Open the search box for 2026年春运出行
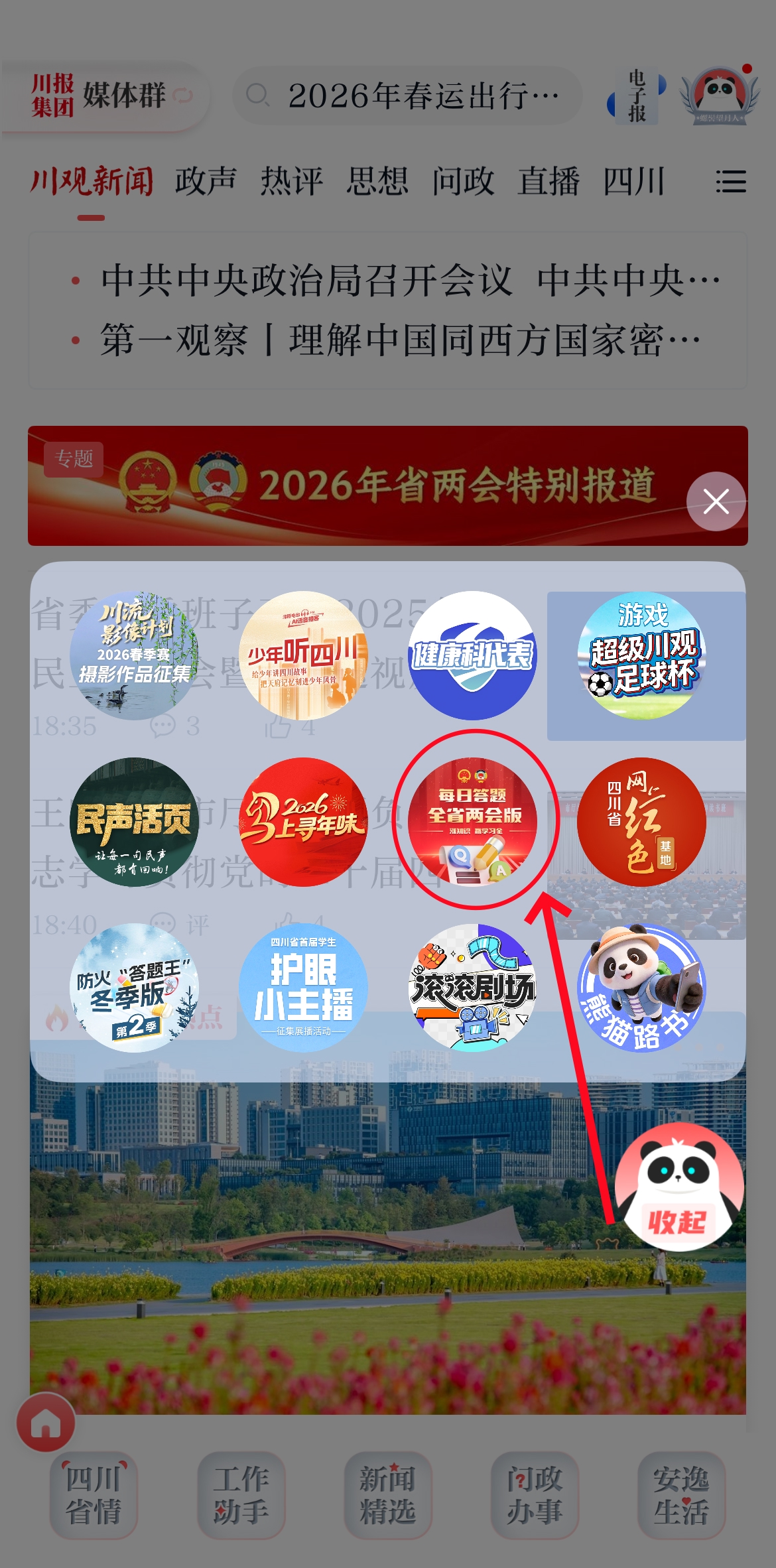 (x=407, y=96)
